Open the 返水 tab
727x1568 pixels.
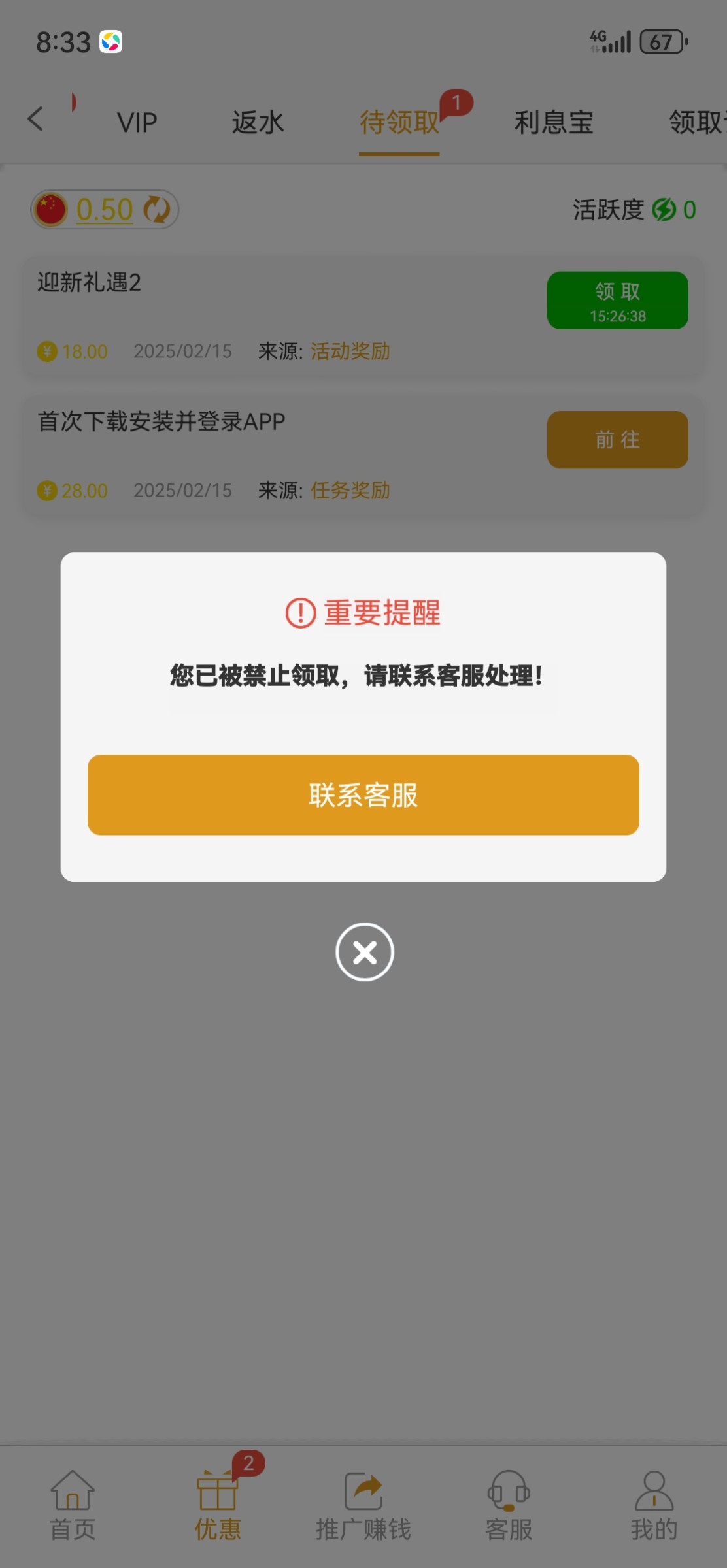click(258, 122)
